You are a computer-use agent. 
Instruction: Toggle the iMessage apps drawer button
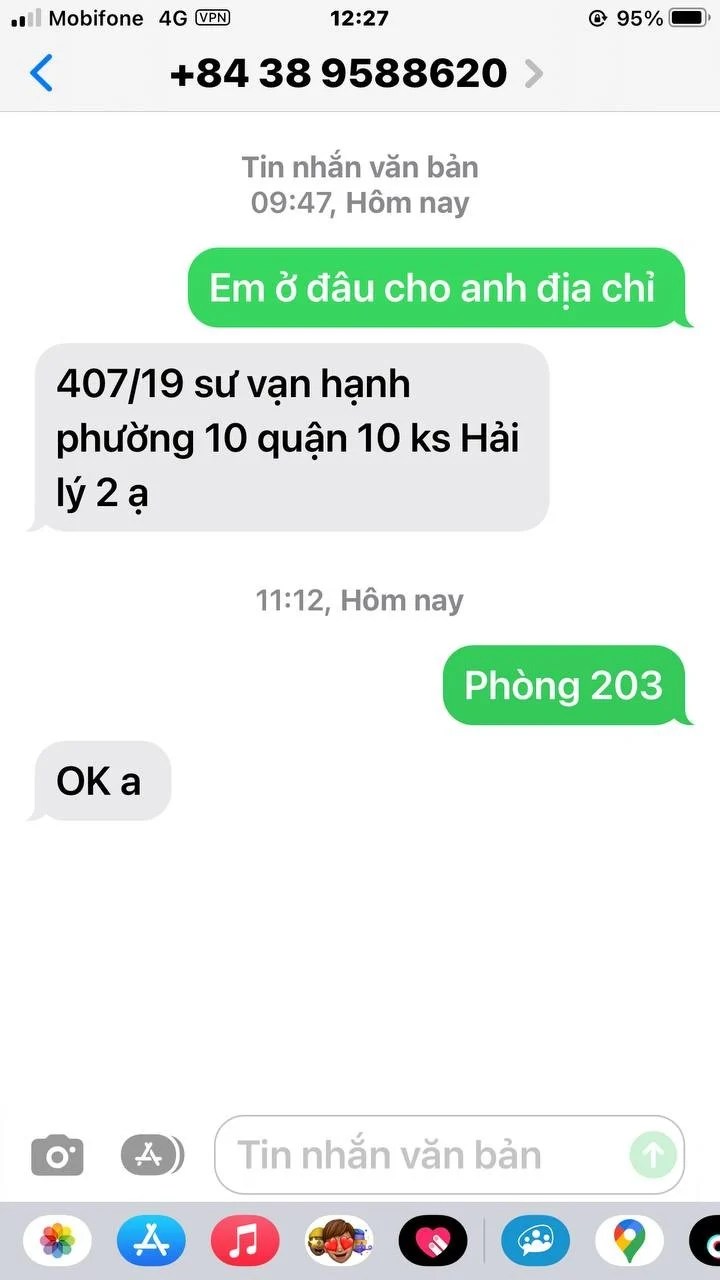(152, 1156)
